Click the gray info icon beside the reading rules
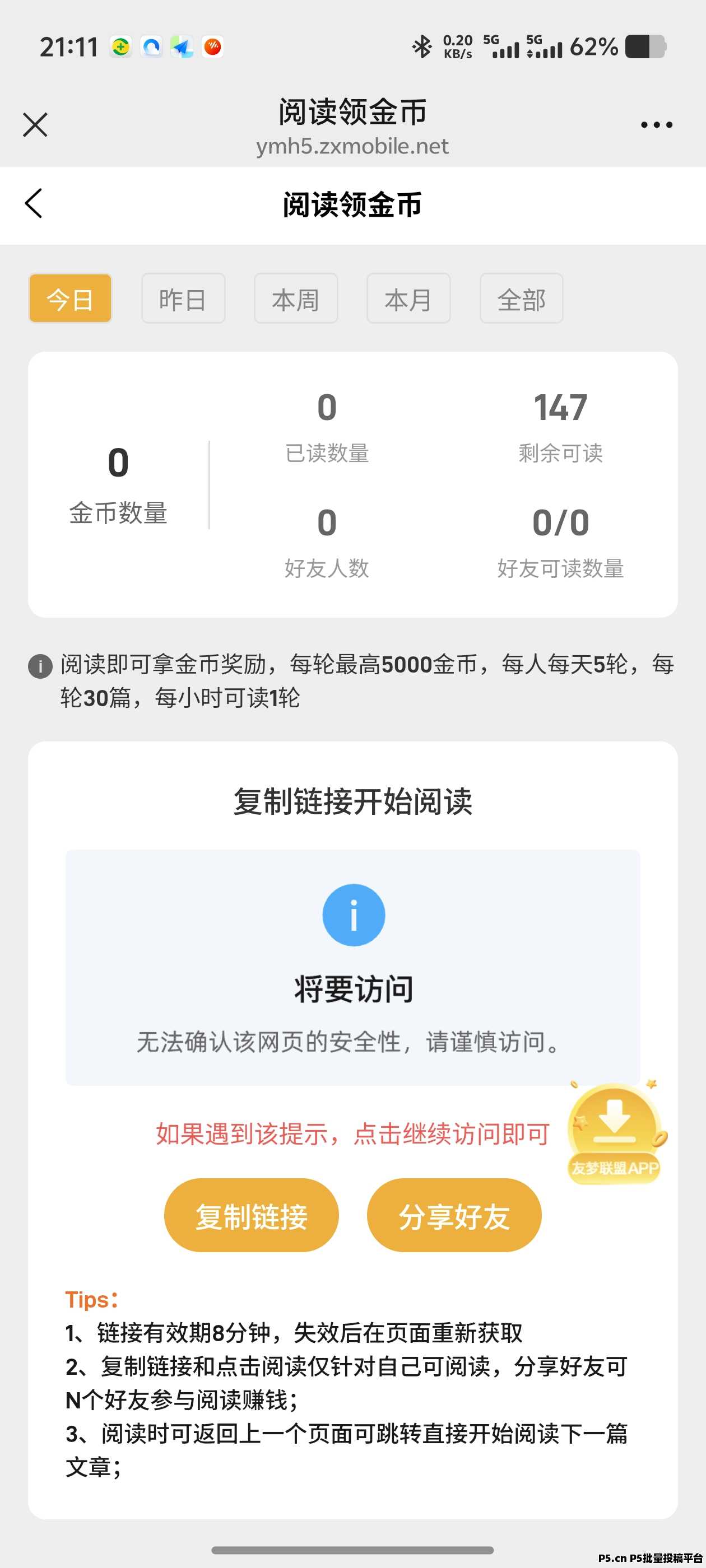 click(x=40, y=668)
